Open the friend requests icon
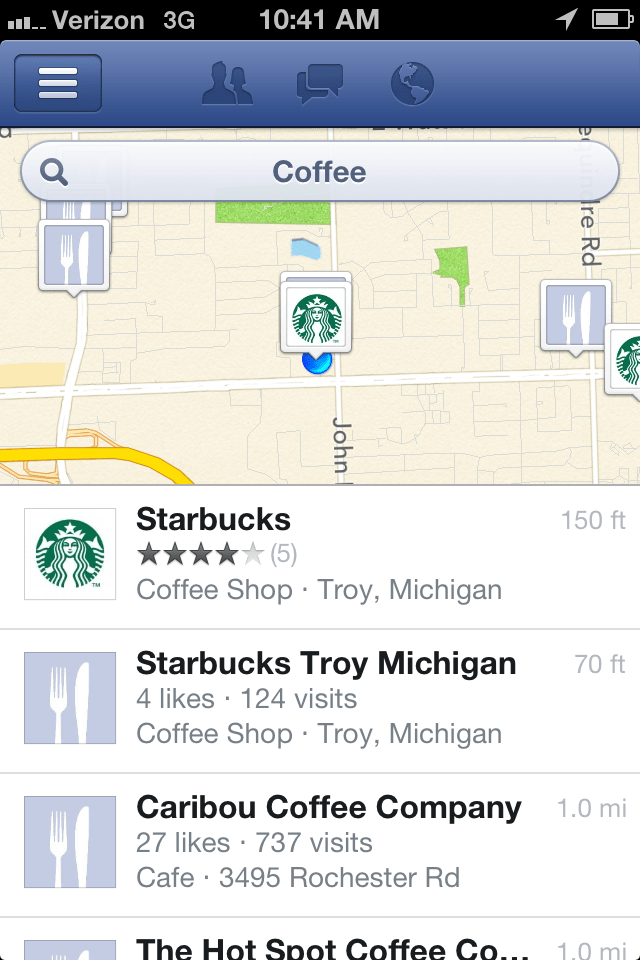The height and width of the screenshot is (960, 640). pos(227,83)
